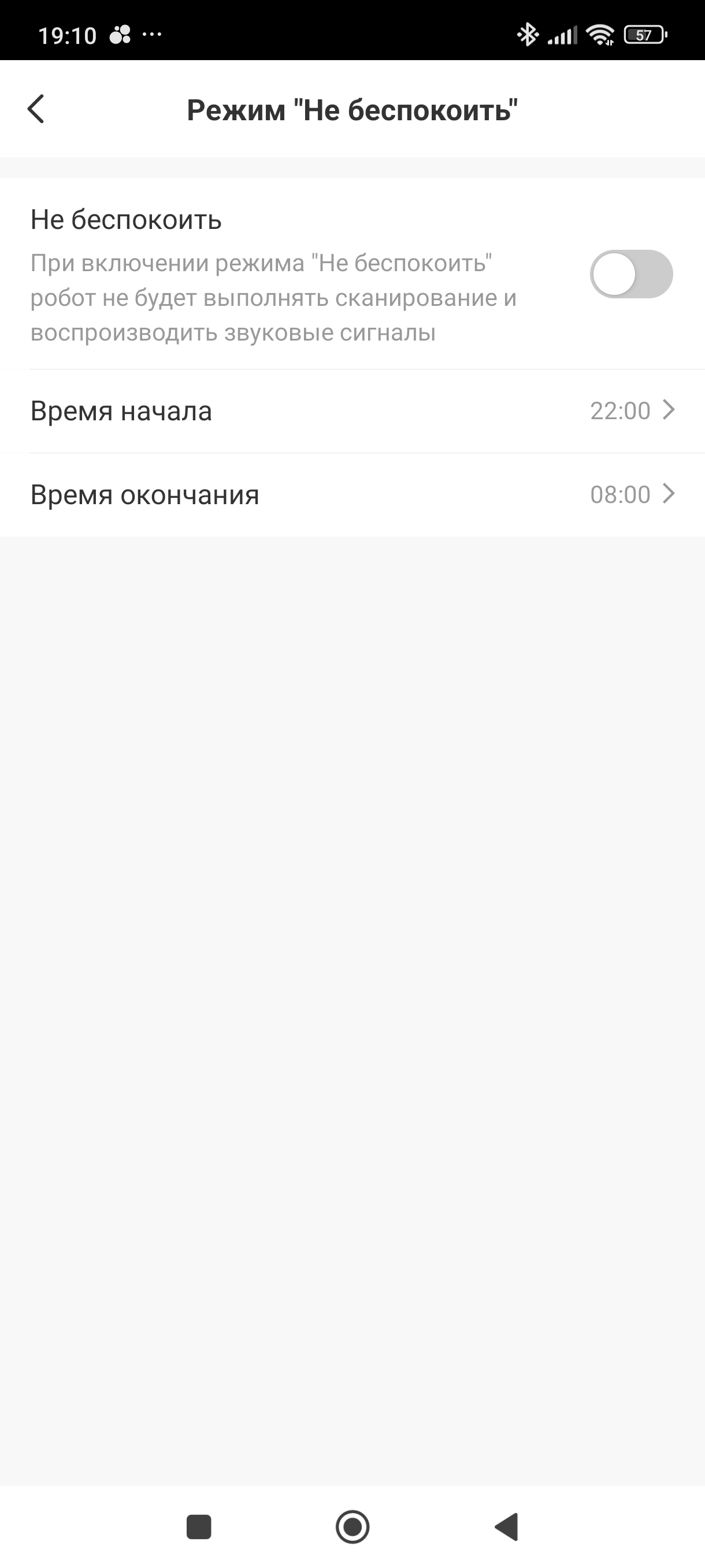Enable the "Не беспокоить" switch
Image resolution: width=705 pixels, height=1568 pixels.
(631, 275)
